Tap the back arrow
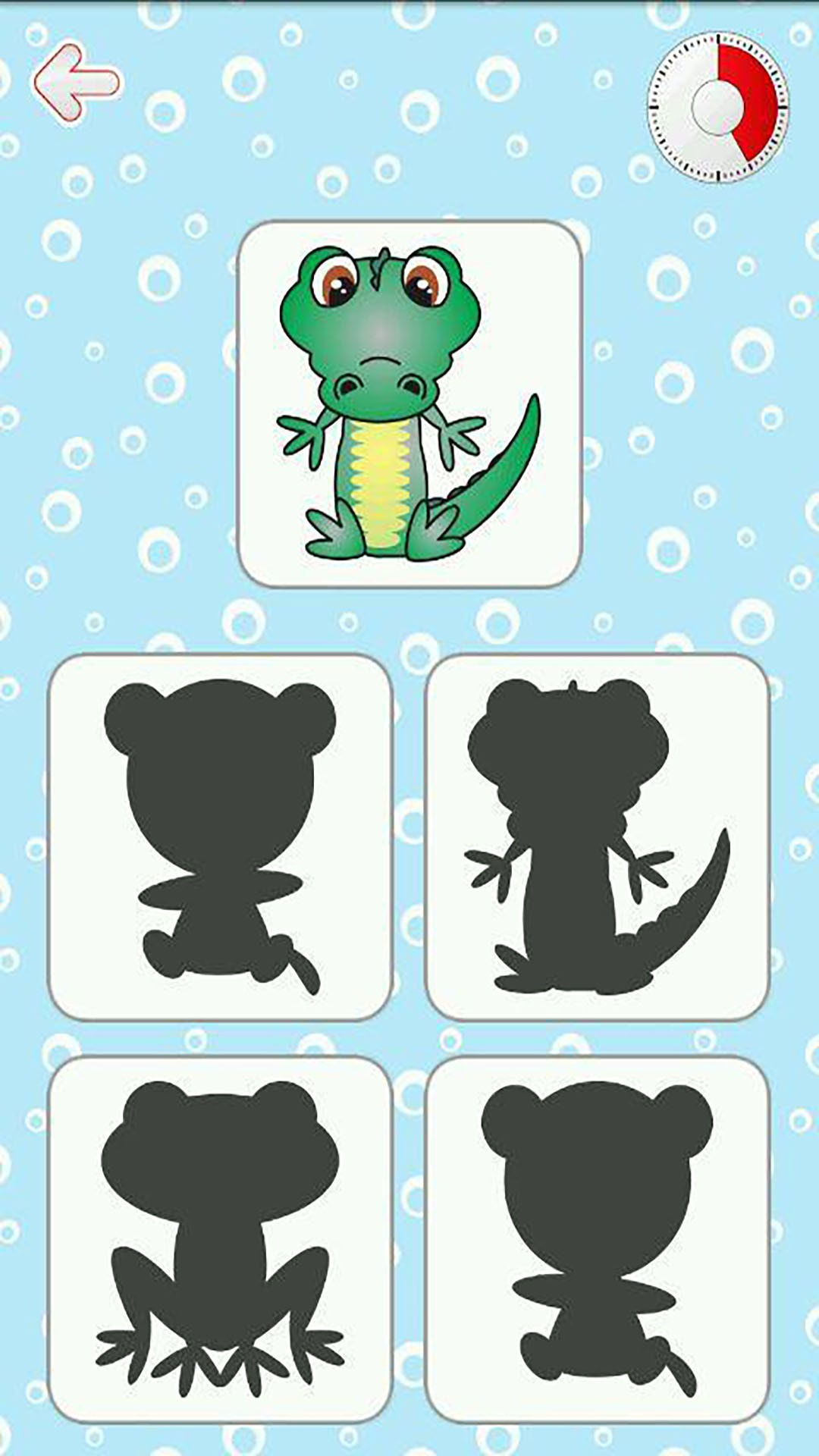Viewport: 819px width, 1456px height. pyautogui.click(x=76, y=82)
